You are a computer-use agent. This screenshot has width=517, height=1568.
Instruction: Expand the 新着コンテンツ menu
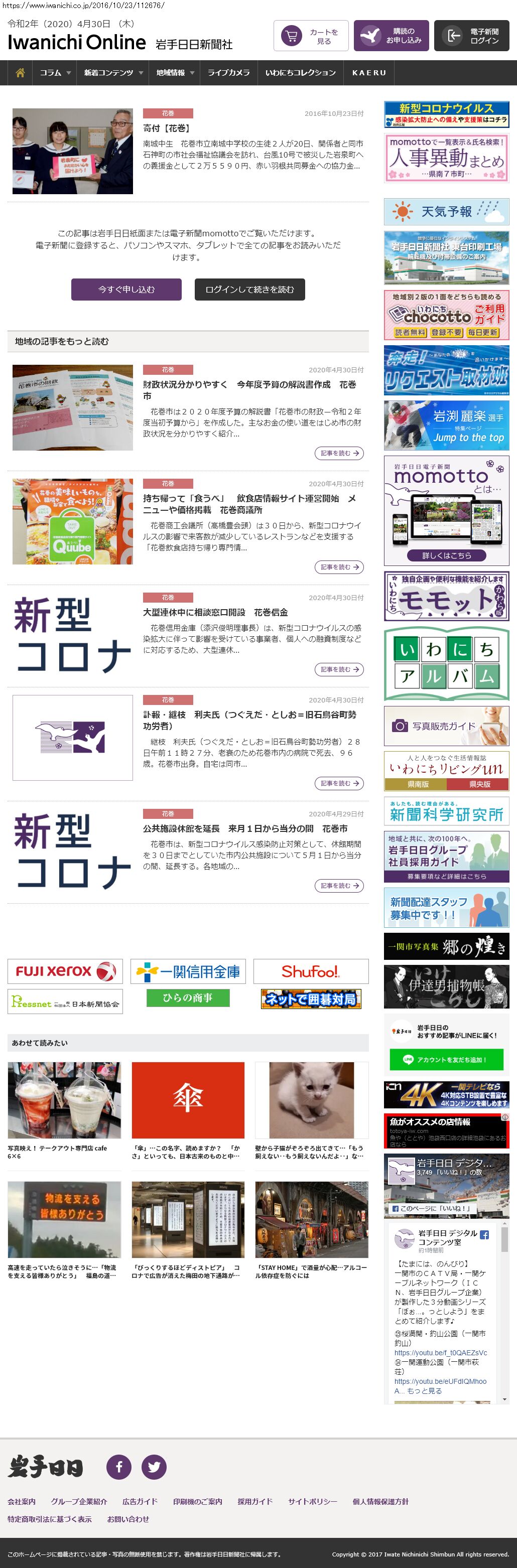tap(113, 72)
